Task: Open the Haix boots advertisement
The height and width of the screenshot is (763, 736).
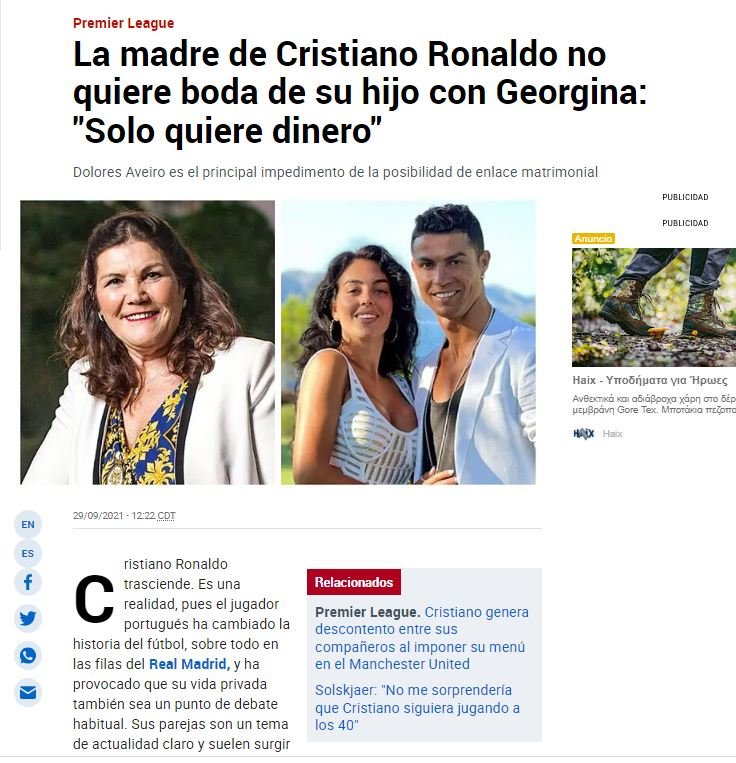Action: point(653,307)
